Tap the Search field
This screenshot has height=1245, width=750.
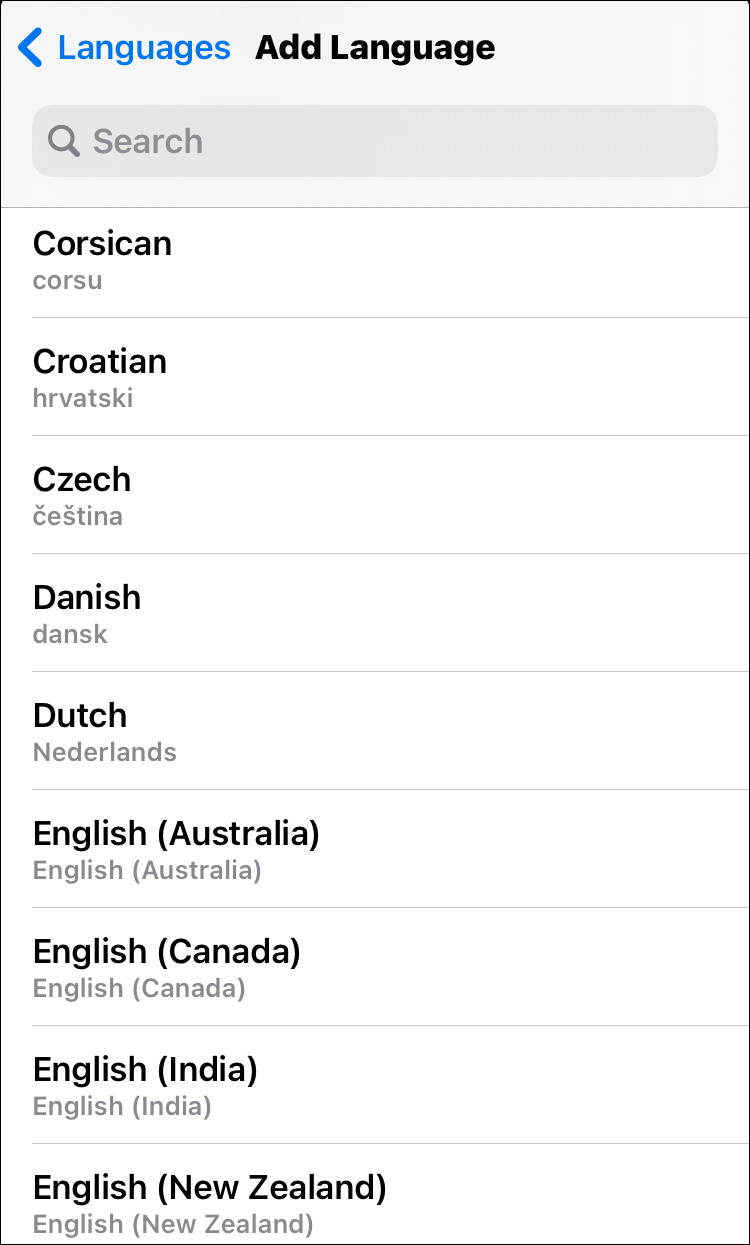375,141
